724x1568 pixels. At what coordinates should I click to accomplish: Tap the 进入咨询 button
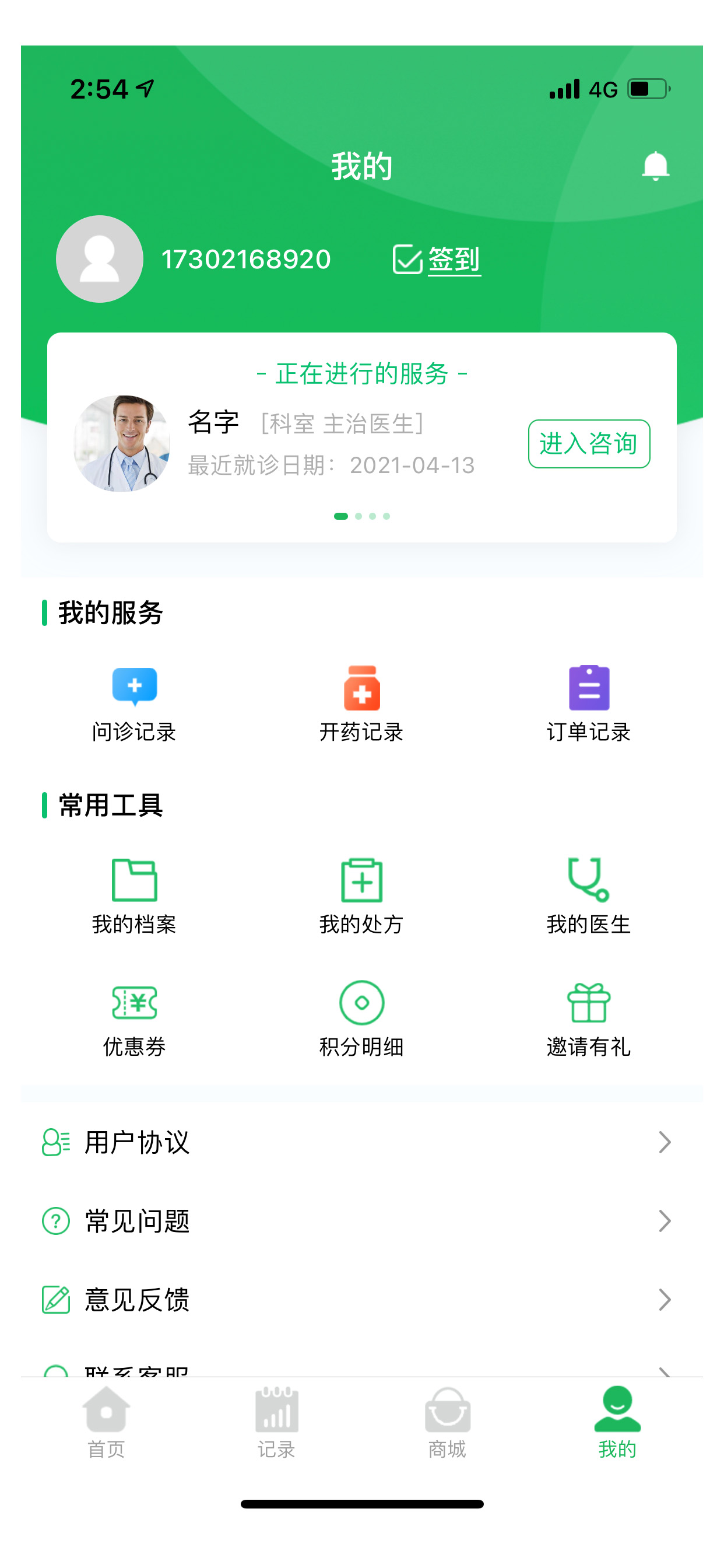pos(588,443)
